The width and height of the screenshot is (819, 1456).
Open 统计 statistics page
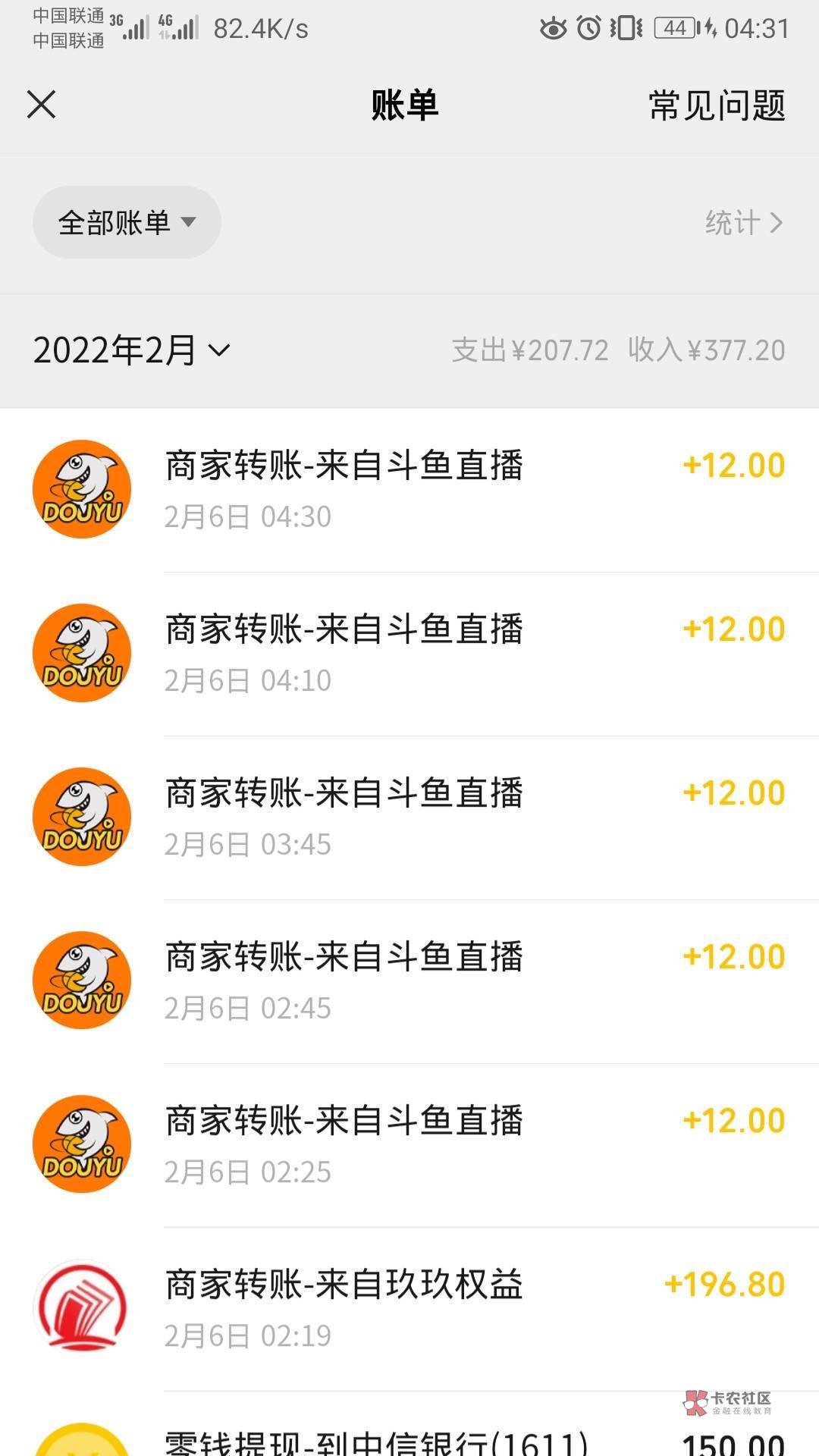742,223
